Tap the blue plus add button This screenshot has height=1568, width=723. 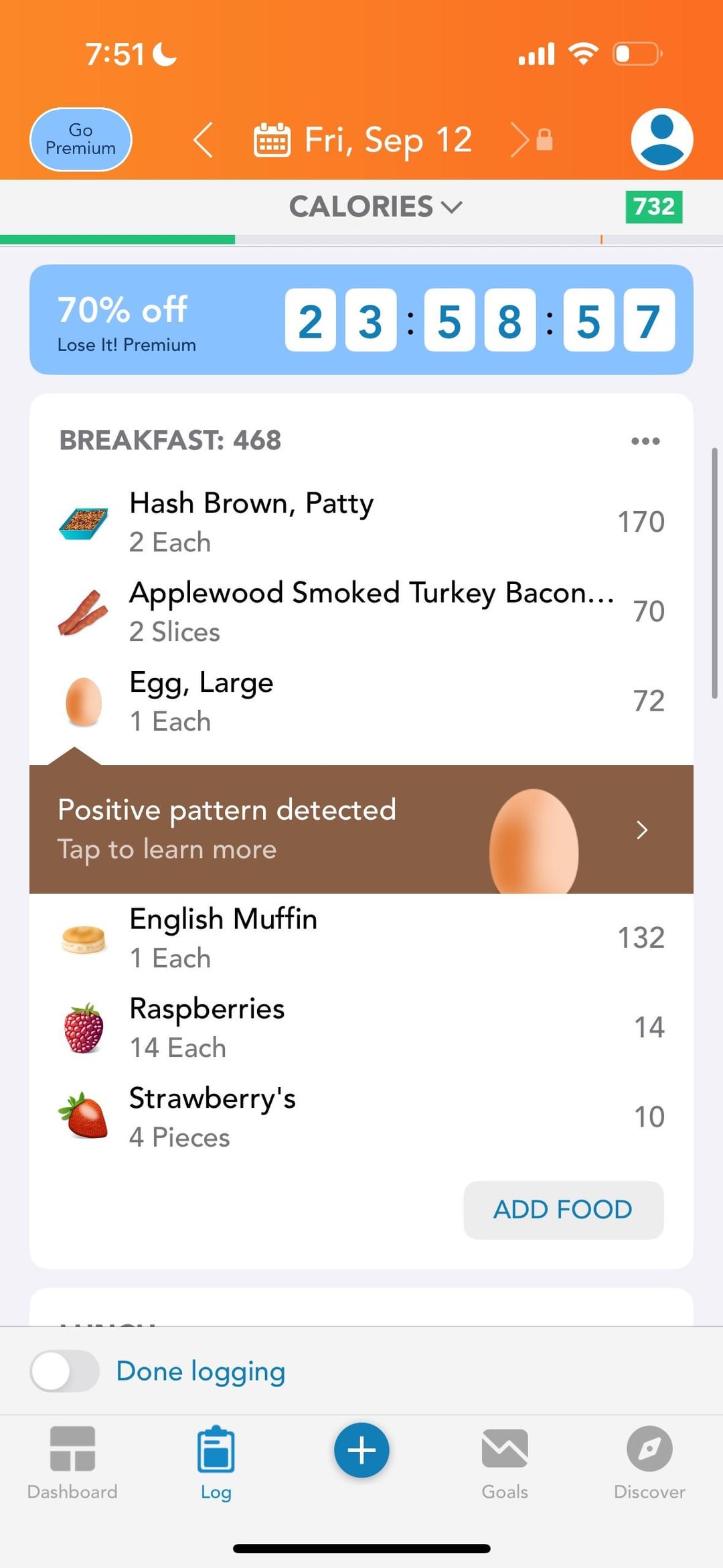click(361, 1450)
